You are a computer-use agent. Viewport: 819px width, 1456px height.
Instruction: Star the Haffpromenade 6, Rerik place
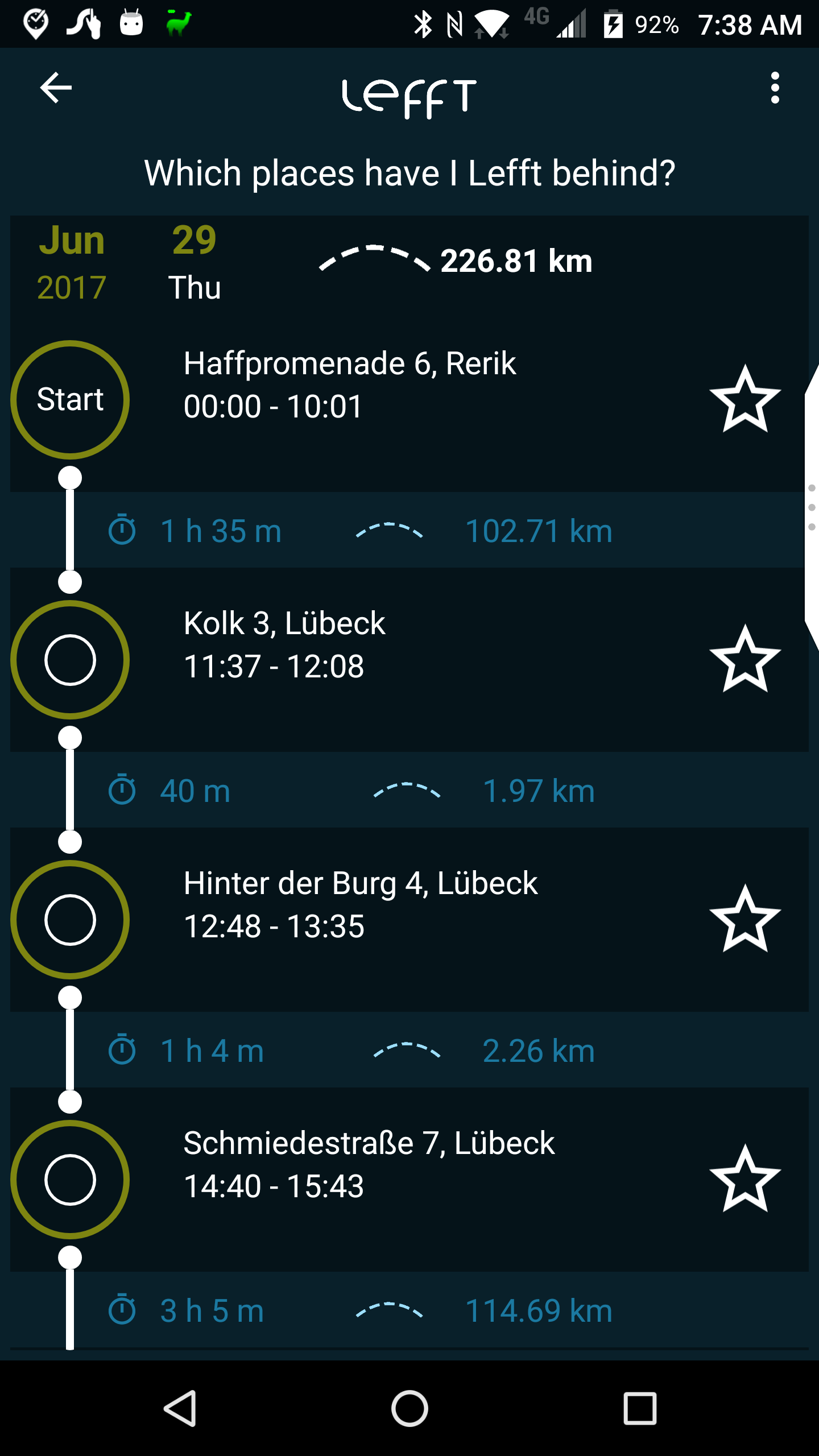[x=745, y=399]
